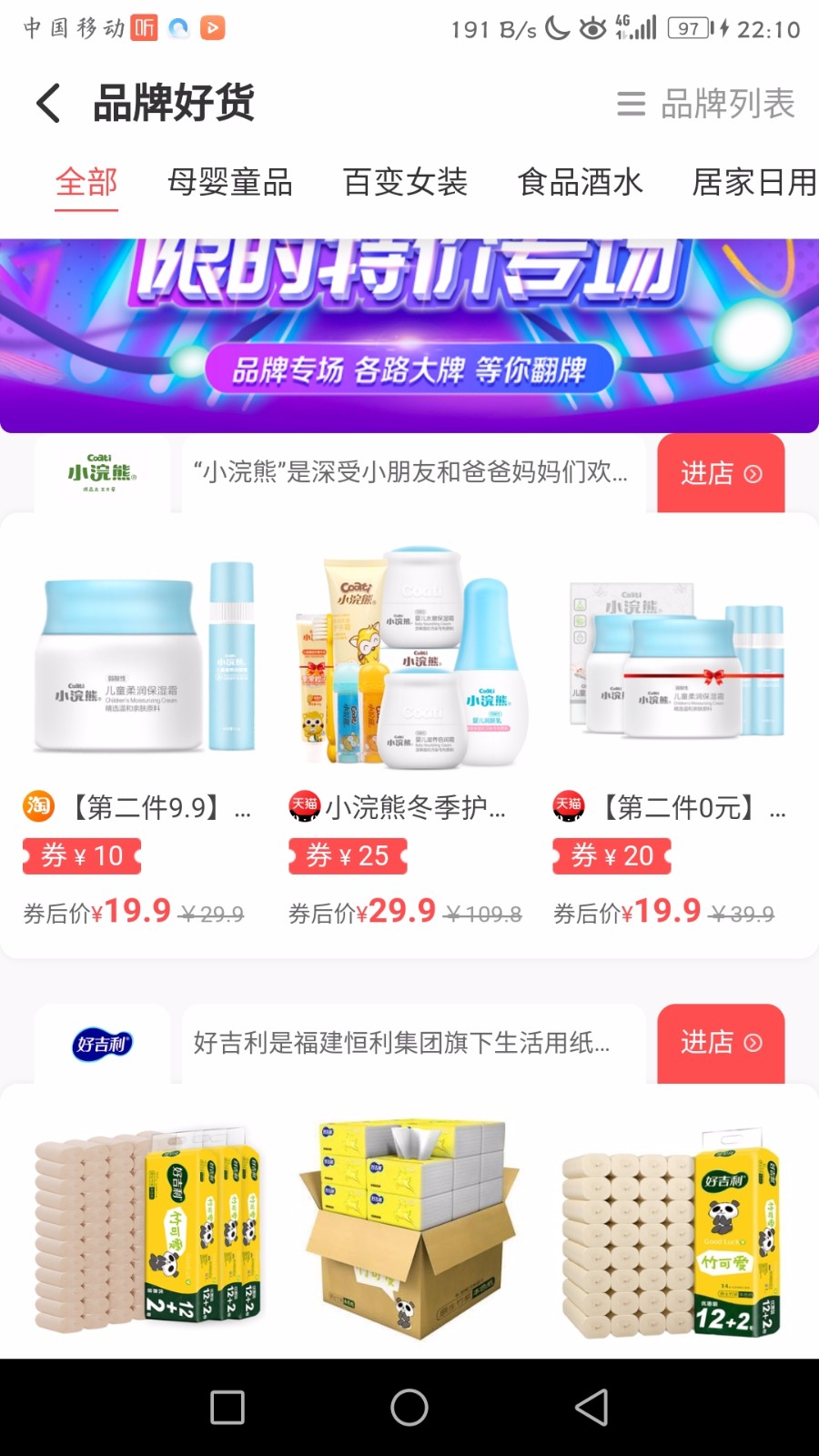The width and height of the screenshot is (819, 1456).
Task: Claim the 券¥25 coupon
Action: pyautogui.click(x=348, y=855)
